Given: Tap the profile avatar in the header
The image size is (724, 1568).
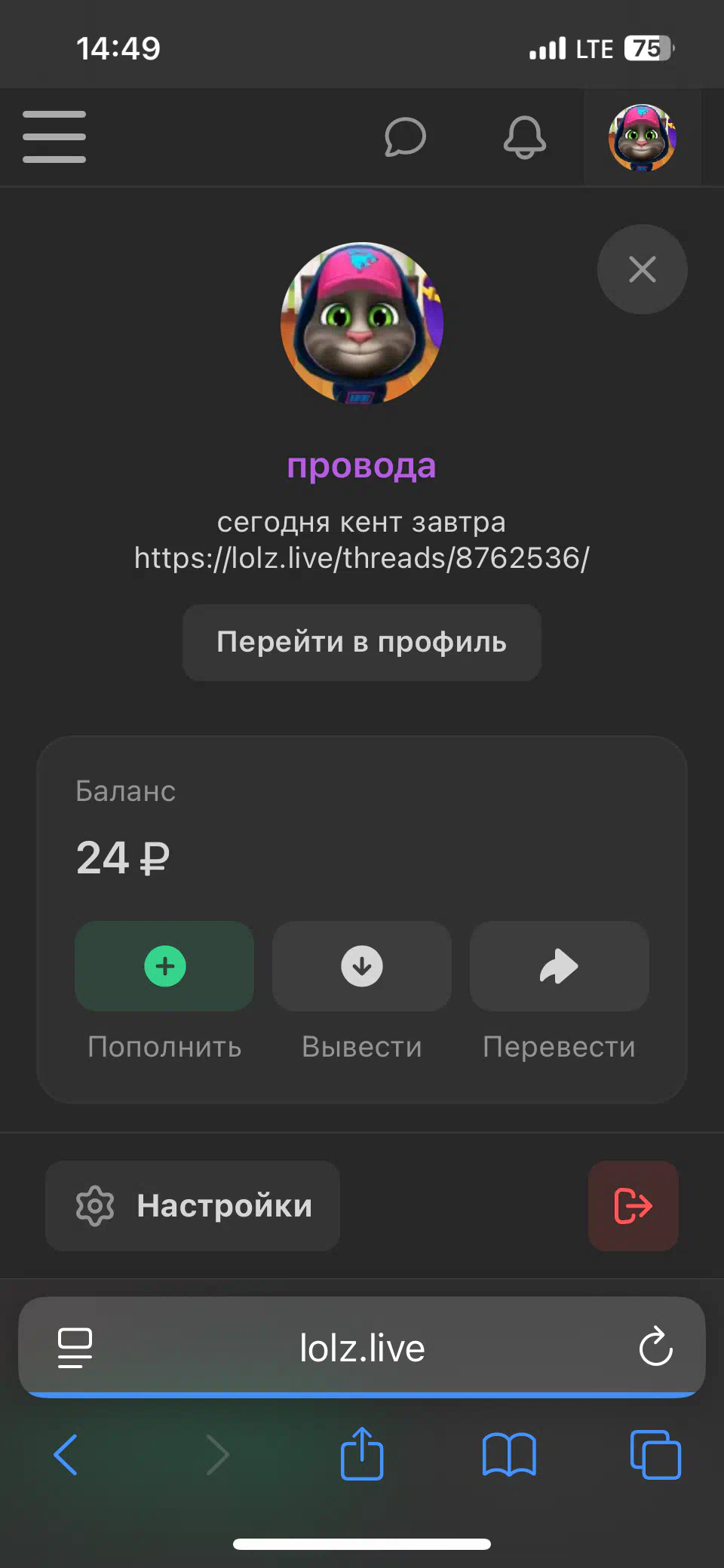Looking at the screenshot, I should click(642, 137).
